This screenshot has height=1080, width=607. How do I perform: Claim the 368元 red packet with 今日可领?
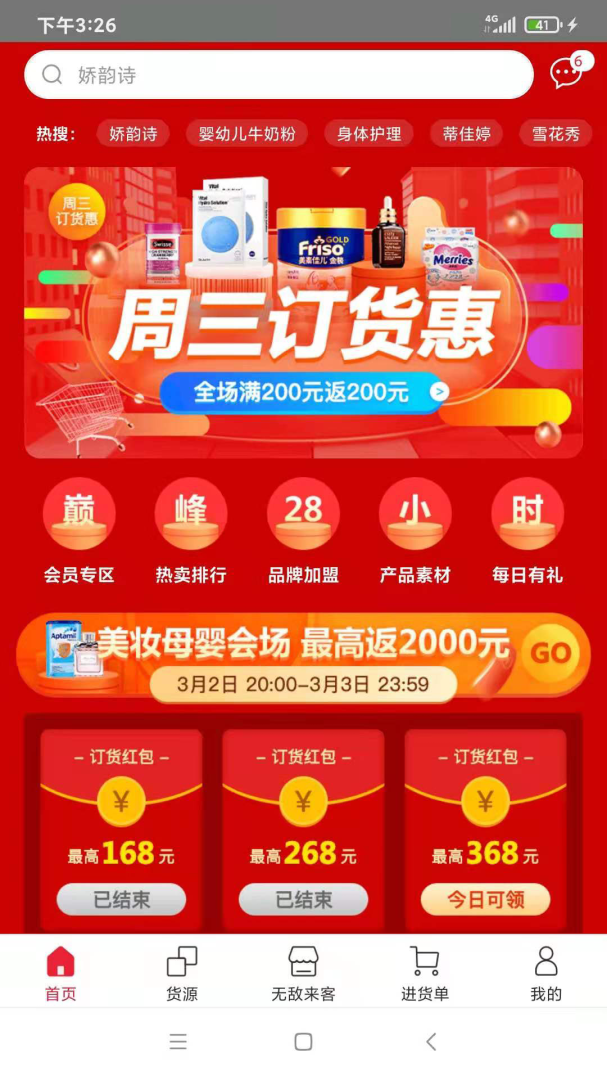click(485, 899)
